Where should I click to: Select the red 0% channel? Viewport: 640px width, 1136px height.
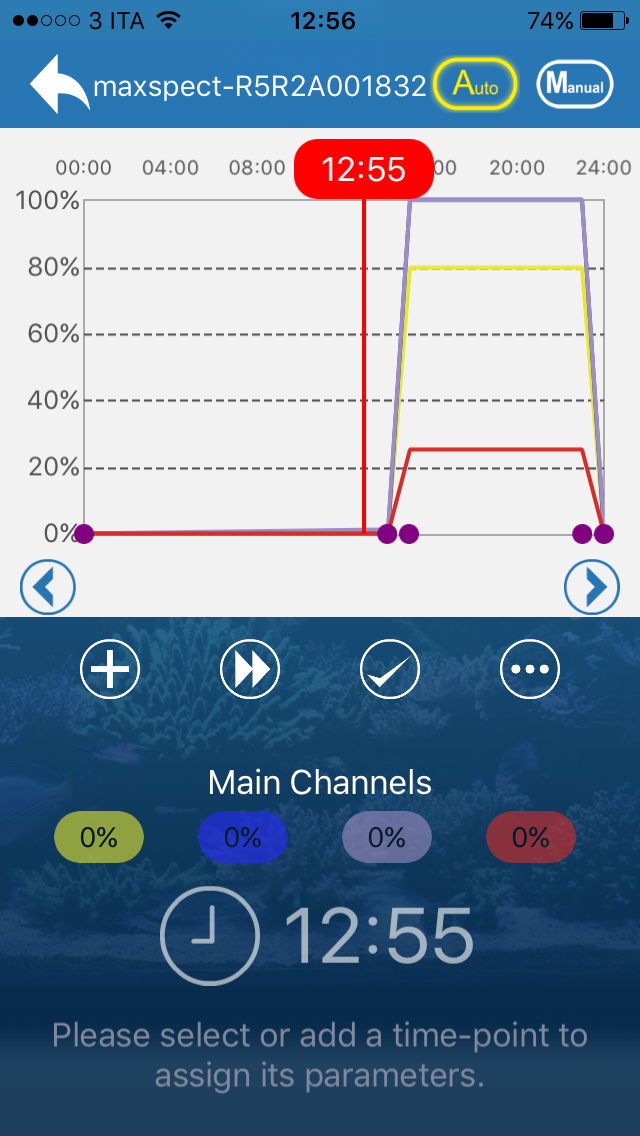tap(531, 837)
